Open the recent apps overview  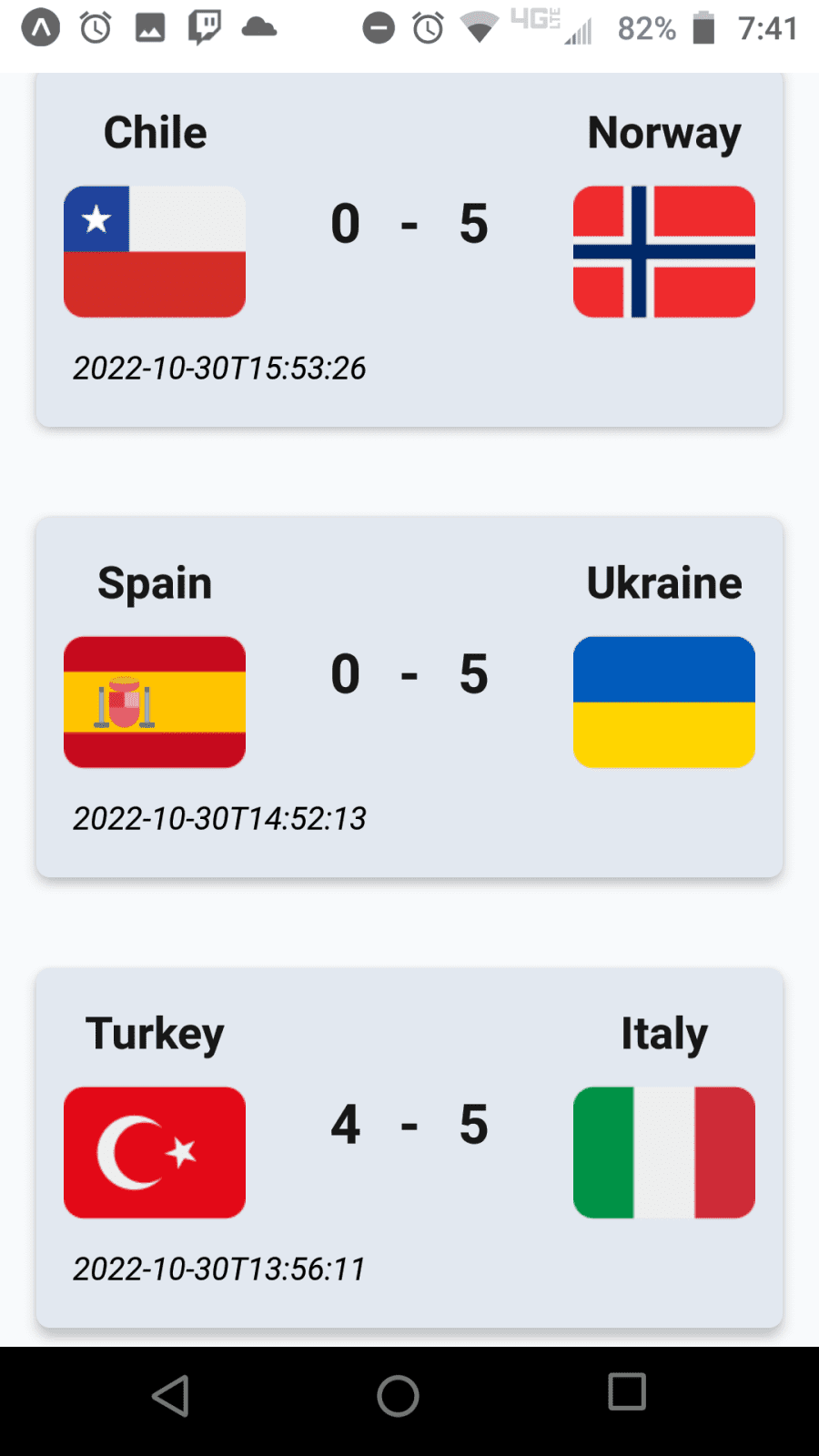(x=627, y=1392)
